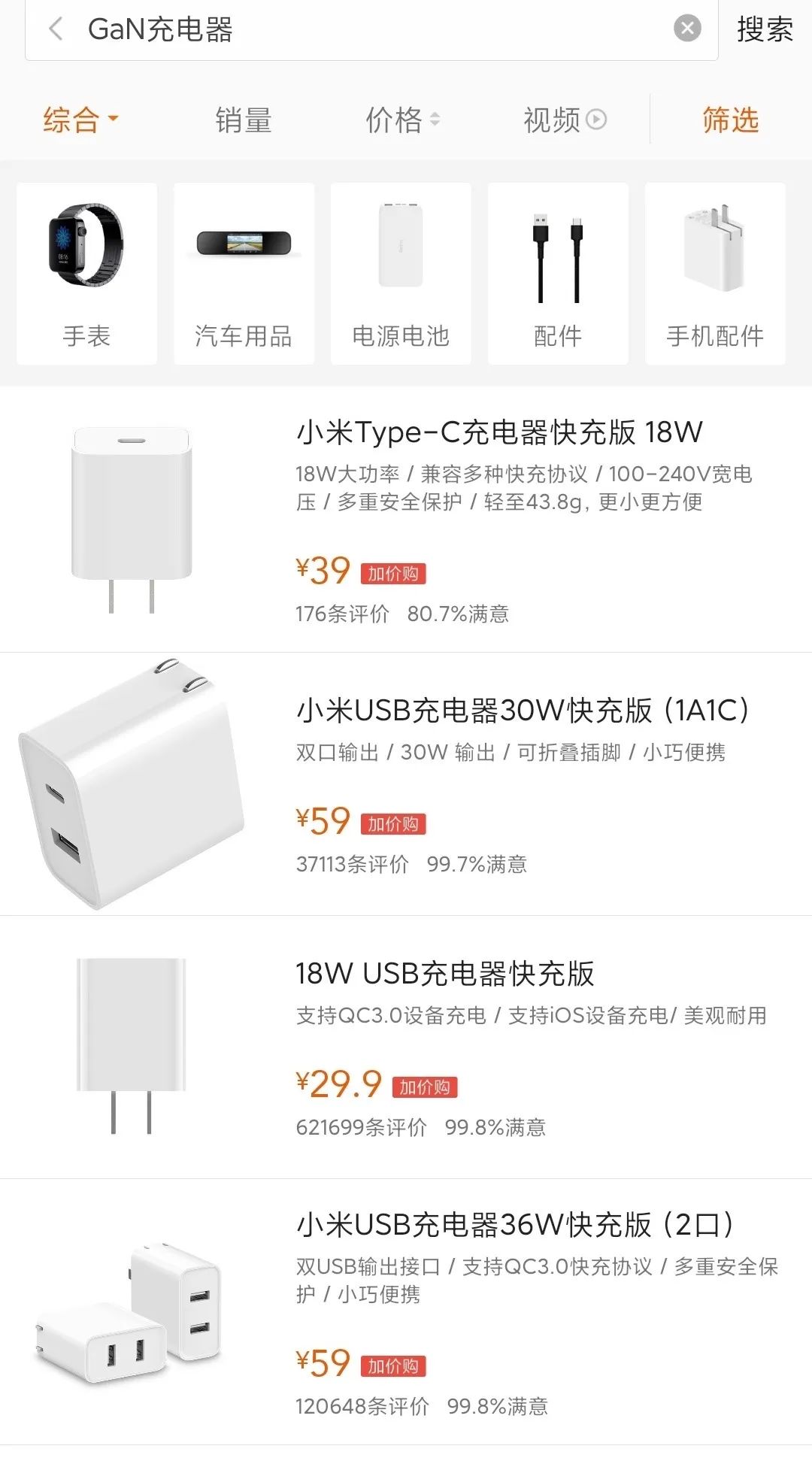Select the 电源电池 category tile
Screen dimensions: 812x1458
coord(401,274)
